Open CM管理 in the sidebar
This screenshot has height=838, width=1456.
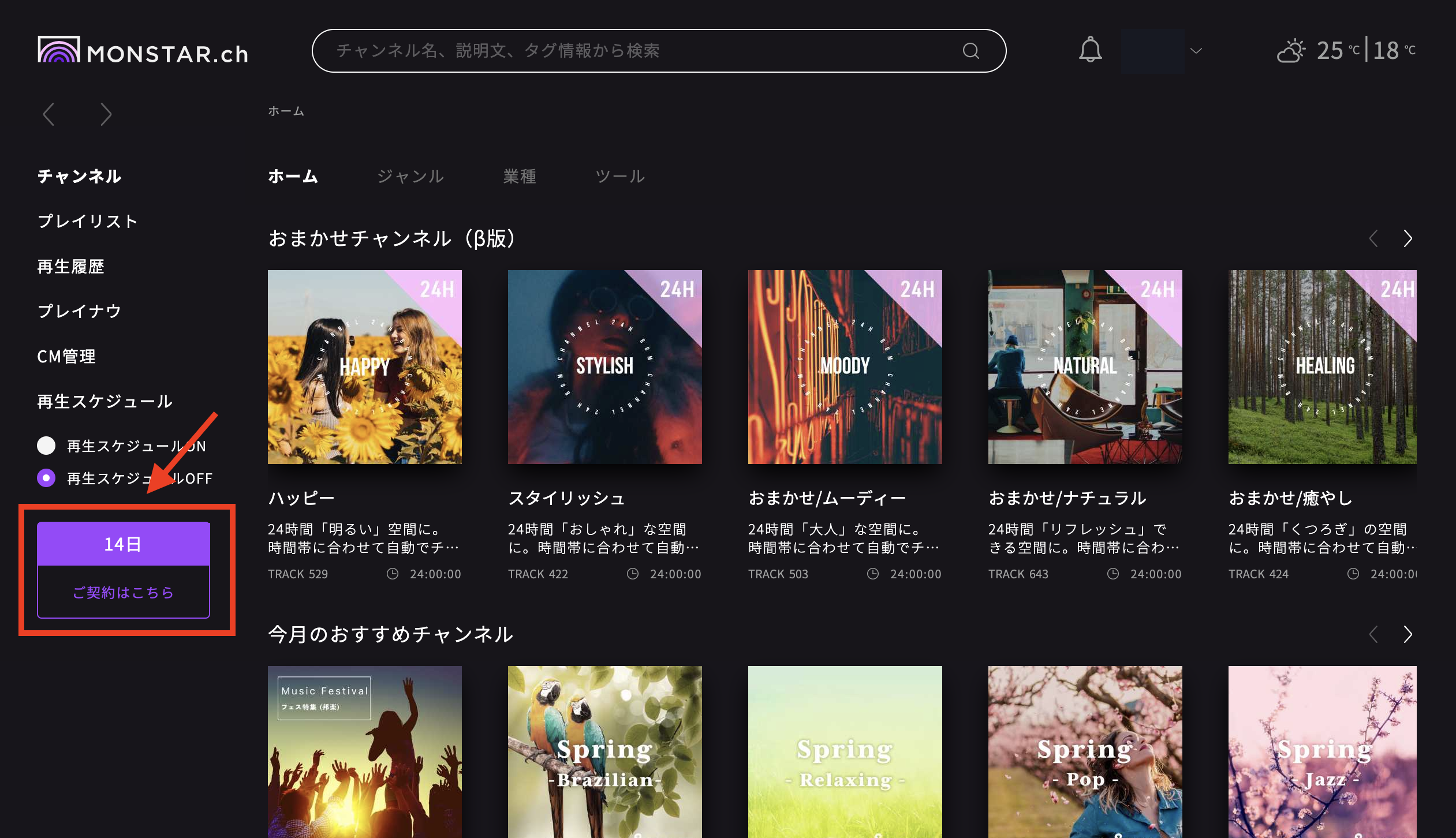(66, 356)
